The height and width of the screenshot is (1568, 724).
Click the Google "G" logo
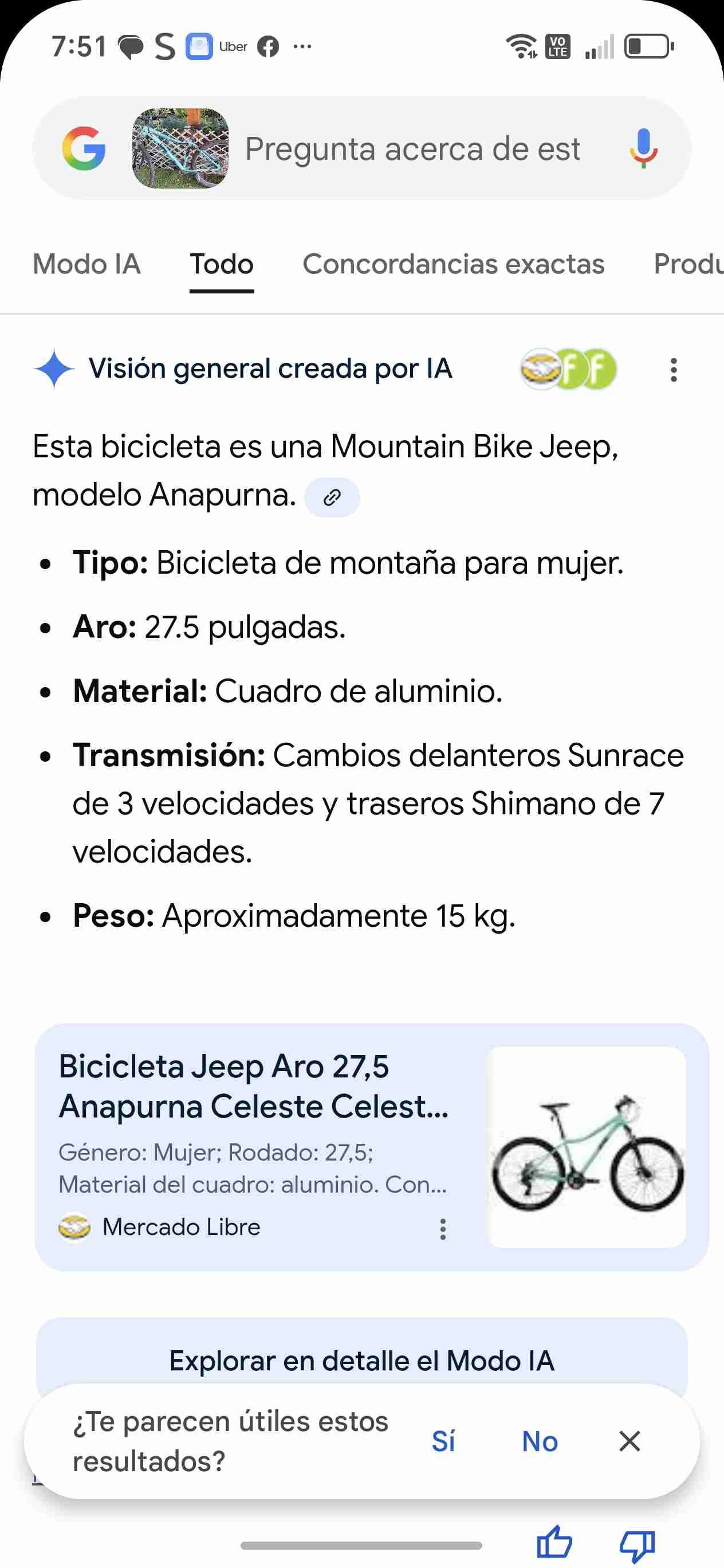pyautogui.click(x=84, y=148)
